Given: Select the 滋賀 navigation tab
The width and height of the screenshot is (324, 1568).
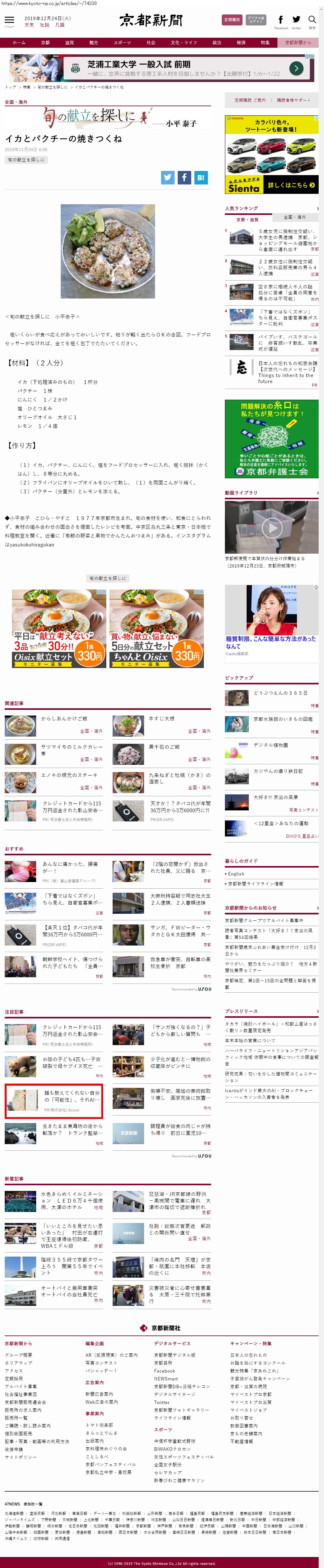Looking at the screenshot, I should [70, 43].
